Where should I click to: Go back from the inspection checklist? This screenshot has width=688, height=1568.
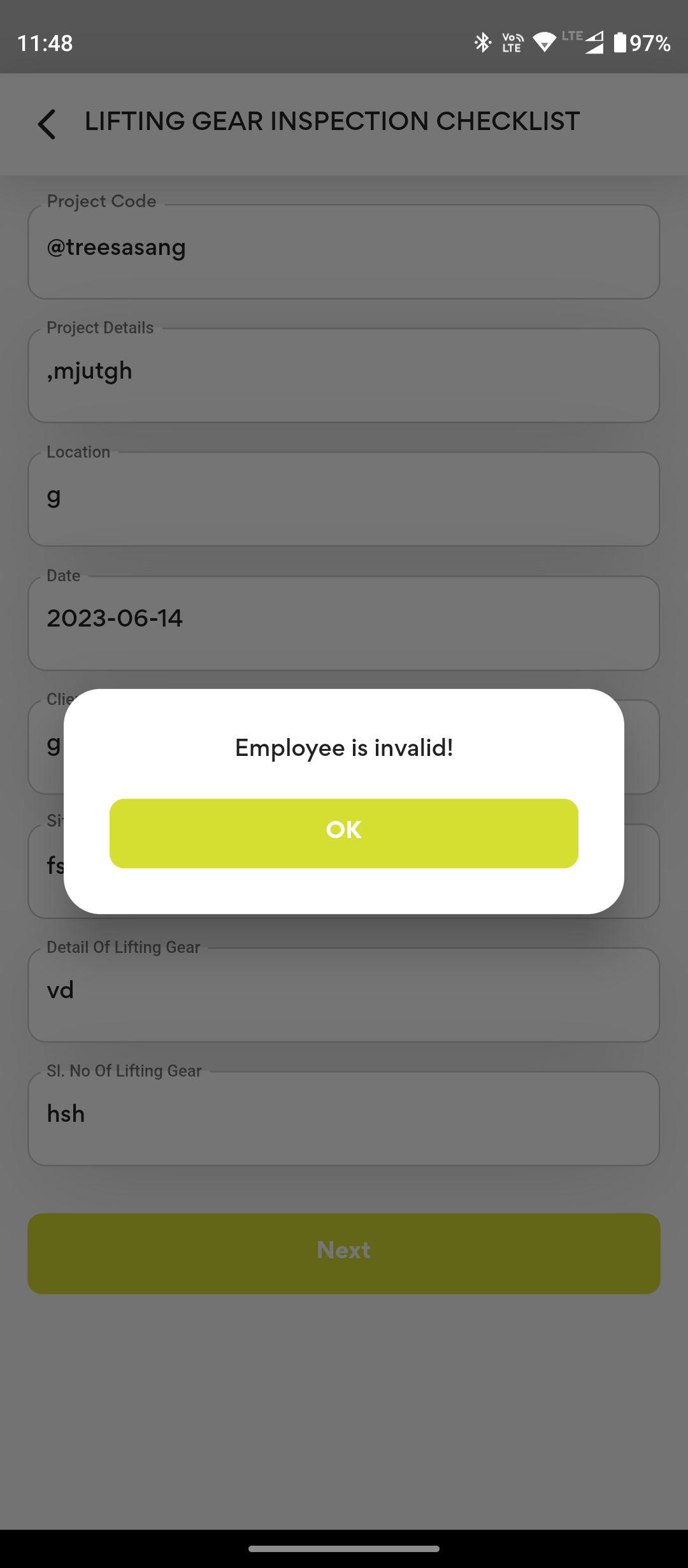[47, 123]
